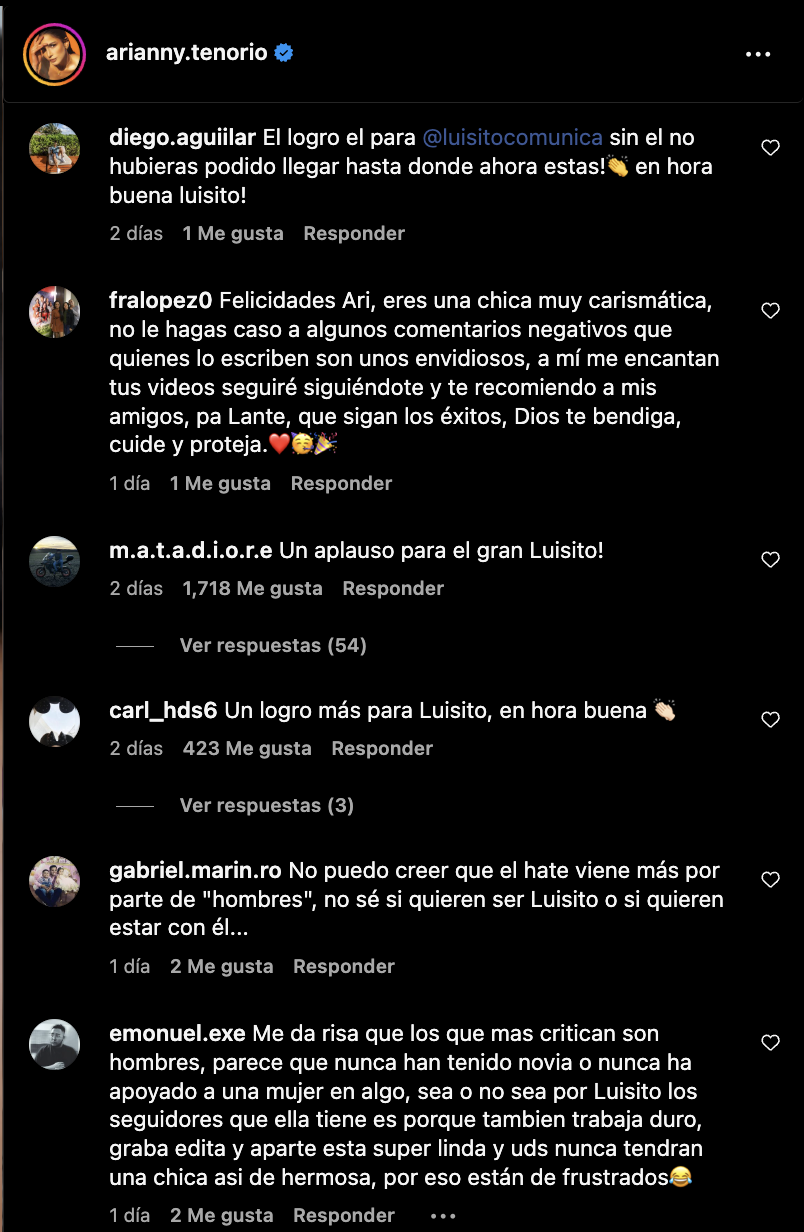Viewport: 804px width, 1232px height.
Task: Like gabriel.marin.ro's comment
Action: click(770, 880)
